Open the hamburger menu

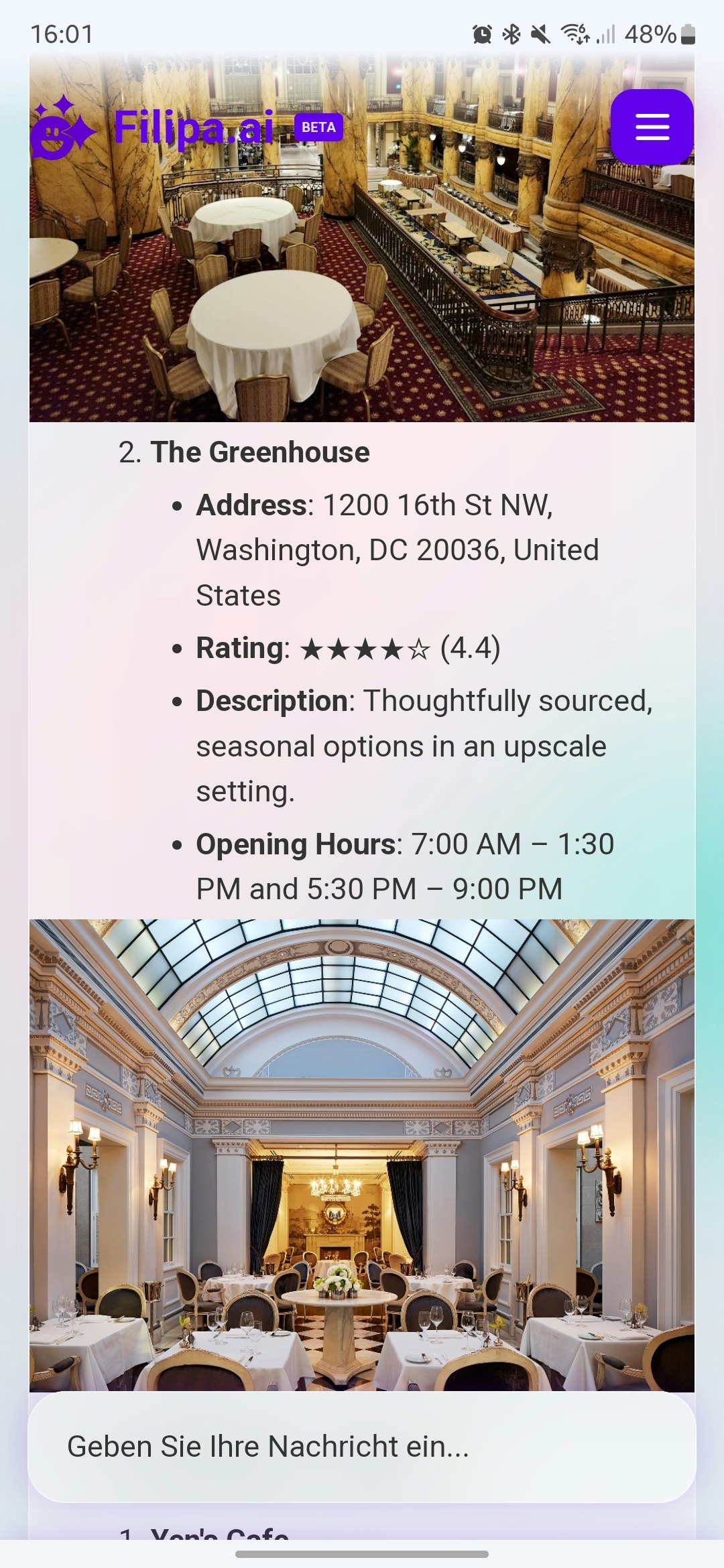(x=652, y=127)
